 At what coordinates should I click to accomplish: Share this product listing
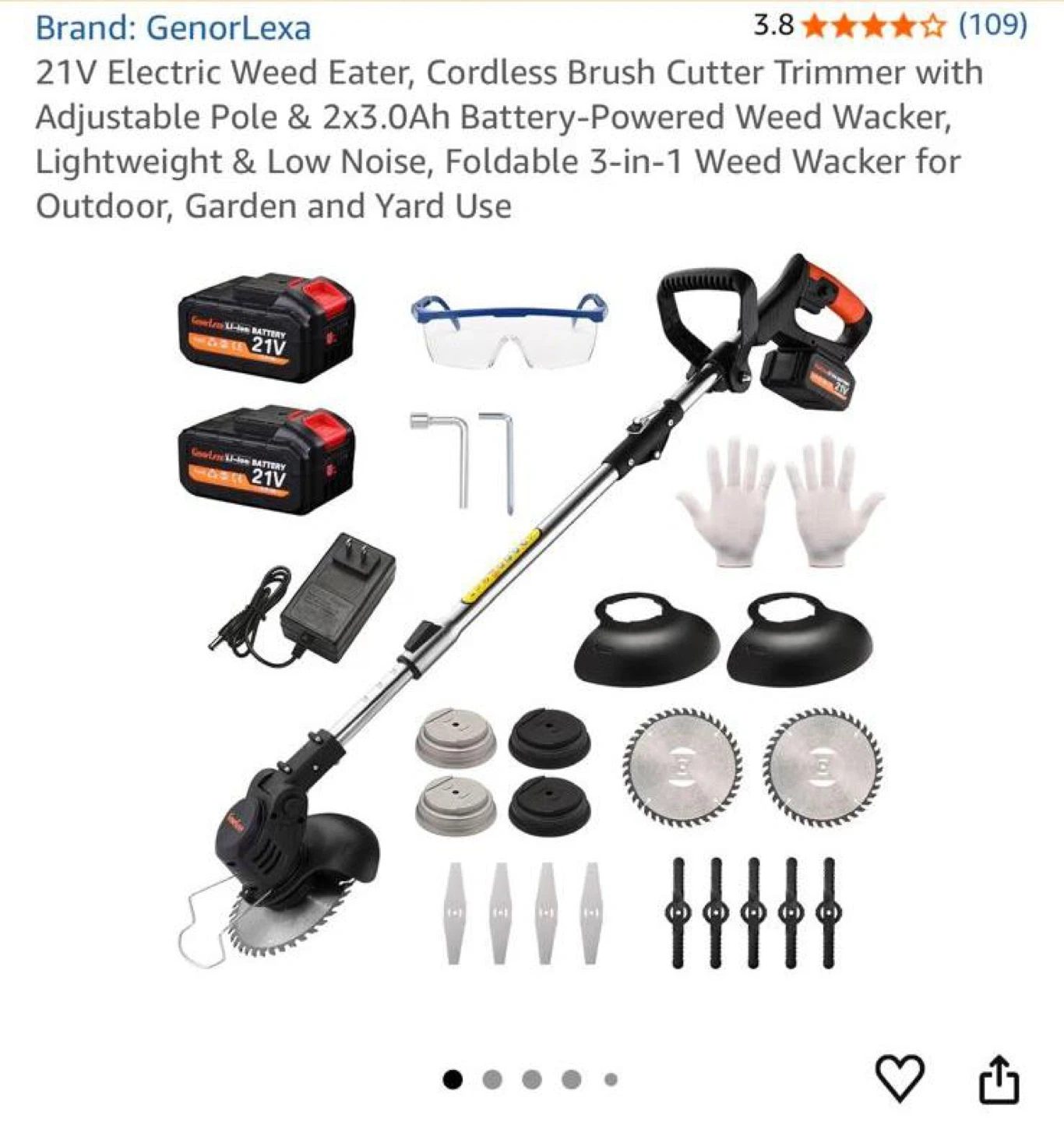[x=998, y=1078]
